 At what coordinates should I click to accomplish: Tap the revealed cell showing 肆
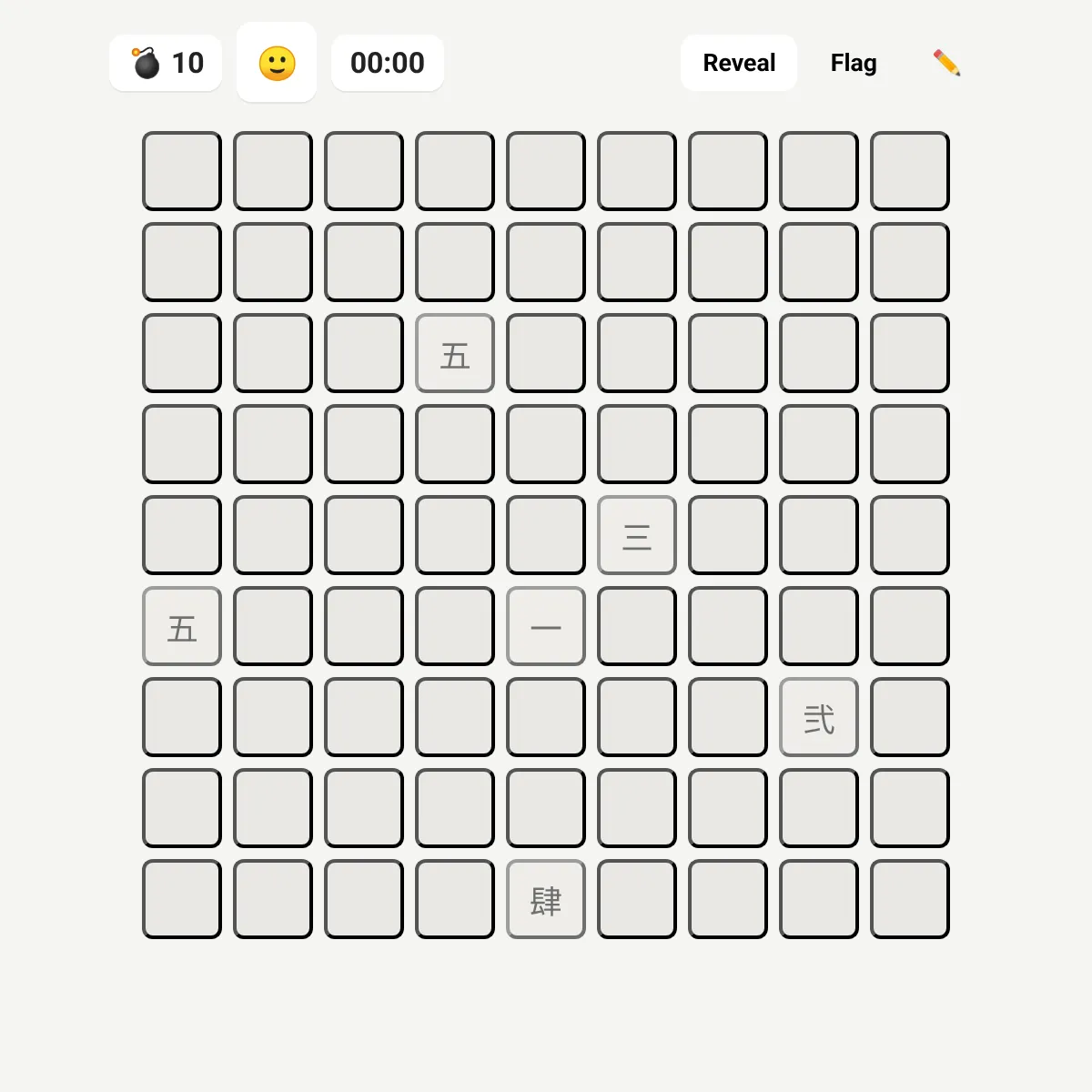(x=546, y=899)
